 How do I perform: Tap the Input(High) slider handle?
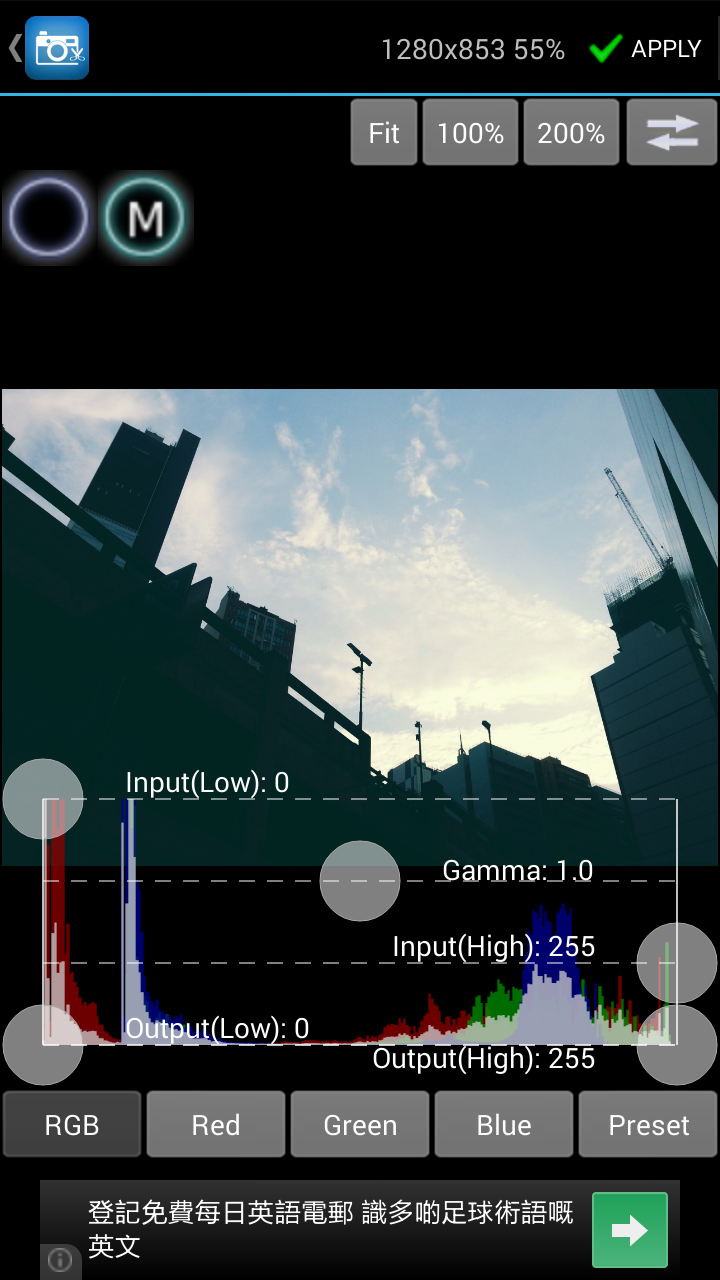click(677, 963)
